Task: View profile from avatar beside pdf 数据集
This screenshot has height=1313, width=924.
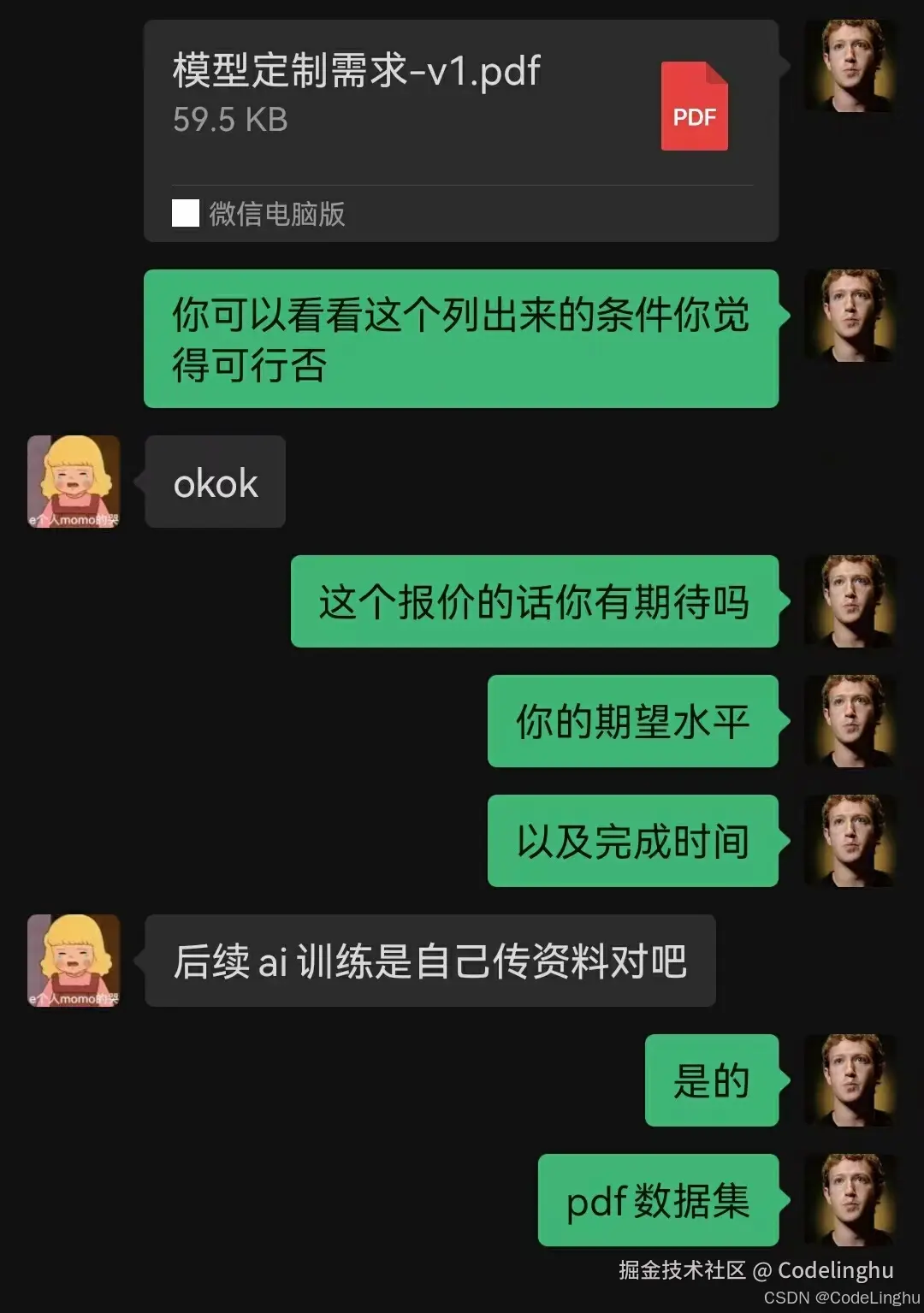Action: click(x=850, y=1200)
